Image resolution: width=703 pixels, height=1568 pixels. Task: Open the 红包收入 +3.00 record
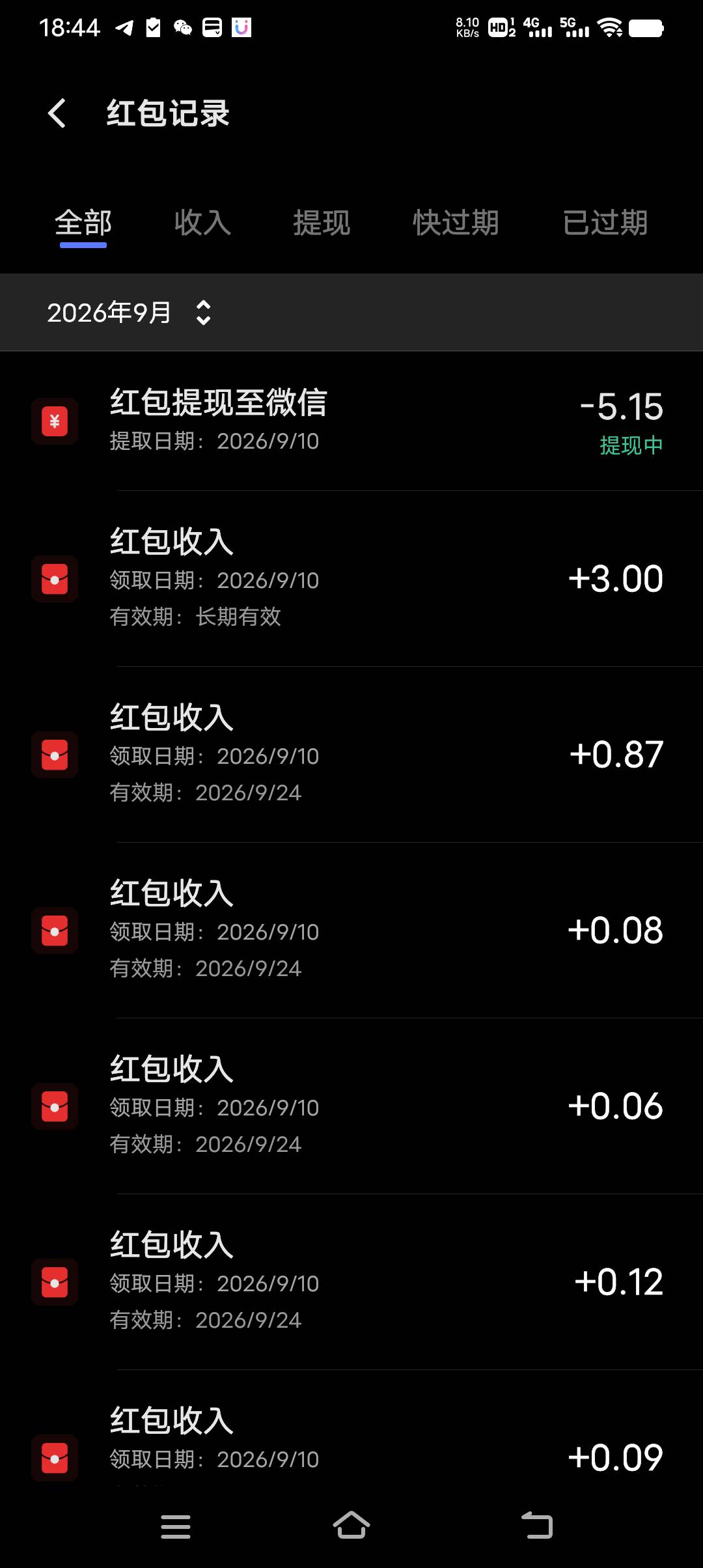click(351, 579)
